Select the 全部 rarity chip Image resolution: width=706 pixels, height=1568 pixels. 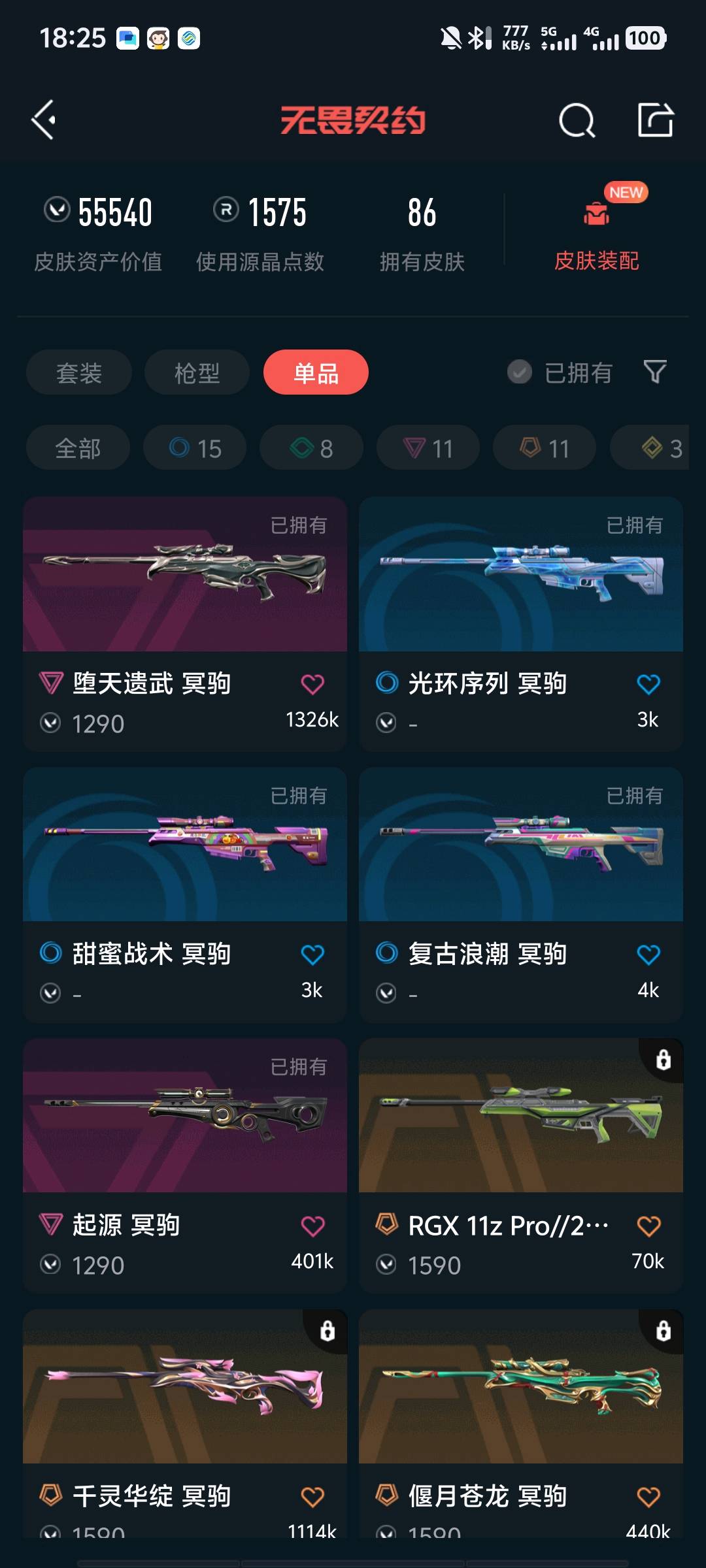pyautogui.click(x=78, y=448)
